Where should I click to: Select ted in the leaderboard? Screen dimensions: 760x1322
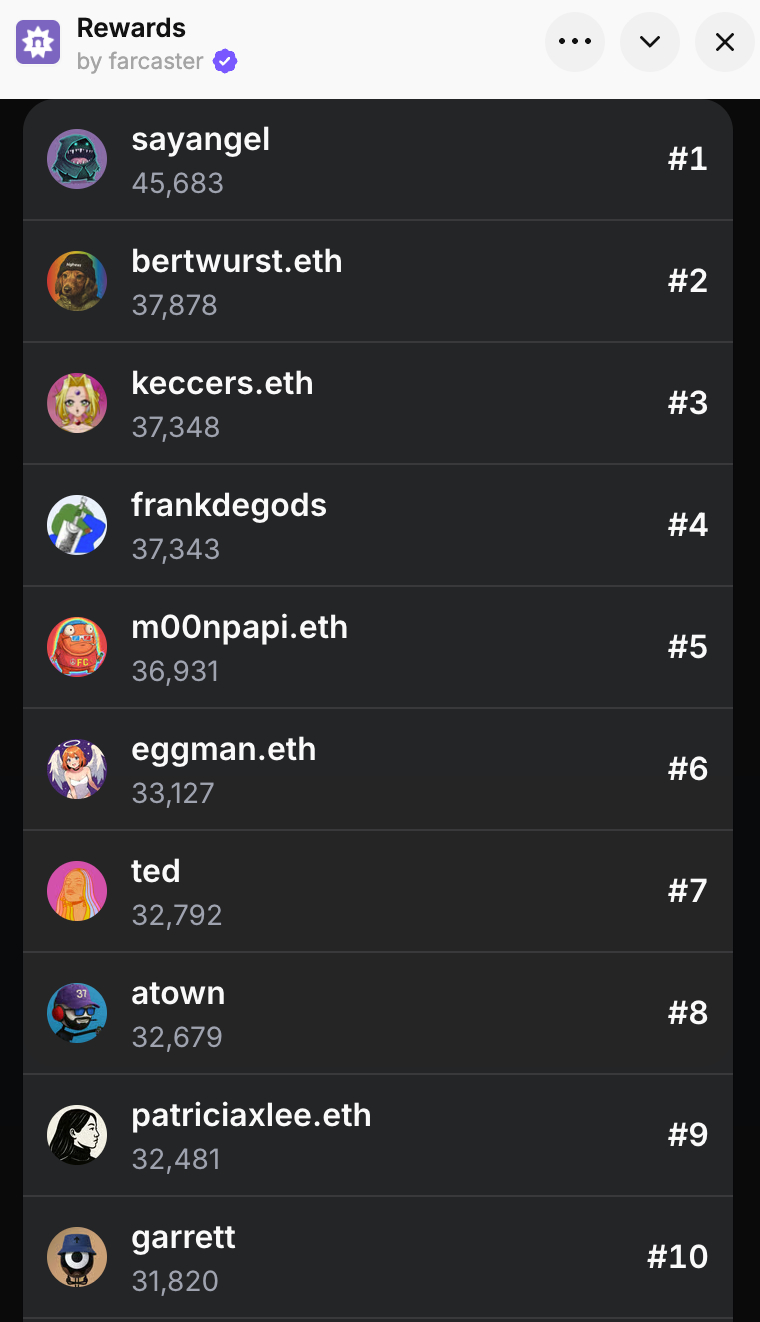point(378,892)
